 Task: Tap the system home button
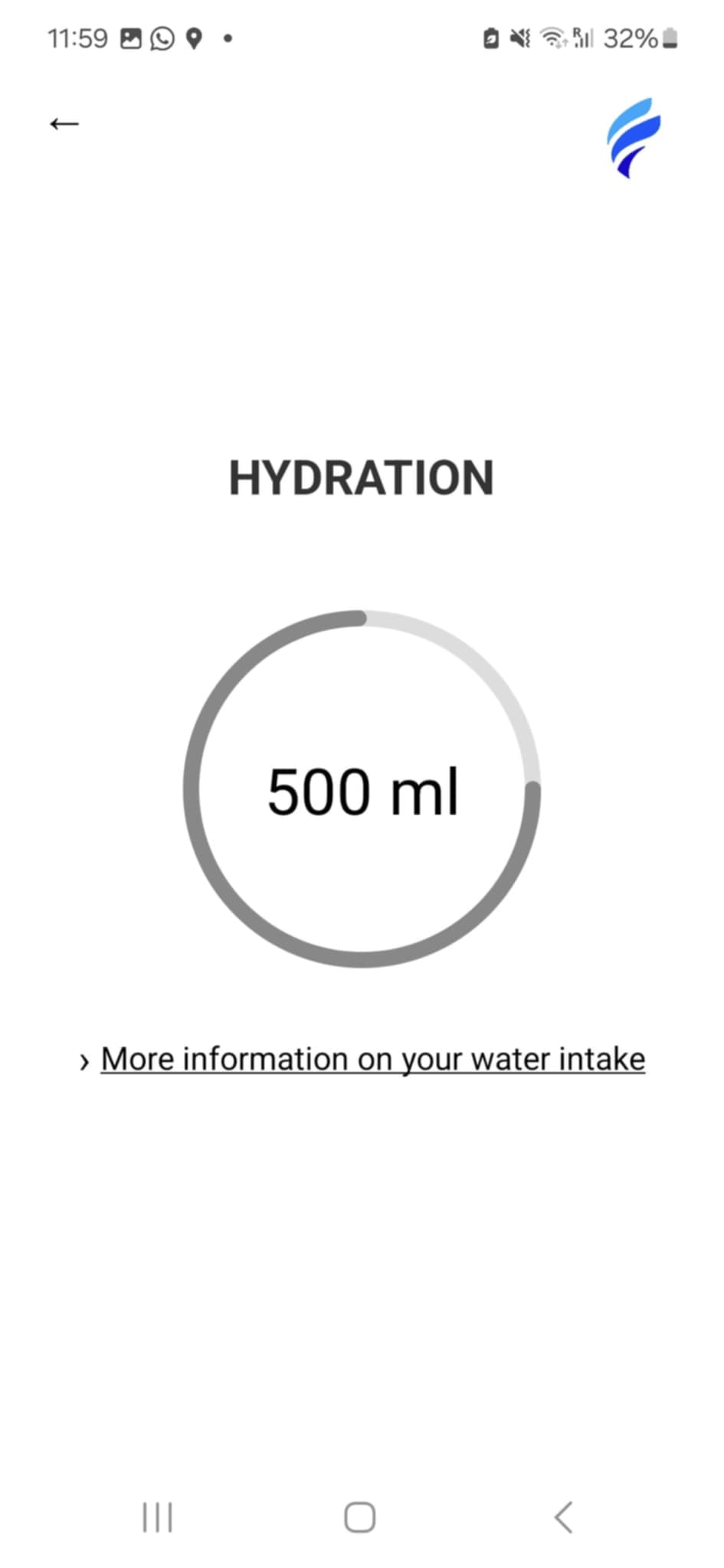(x=359, y=1517)
